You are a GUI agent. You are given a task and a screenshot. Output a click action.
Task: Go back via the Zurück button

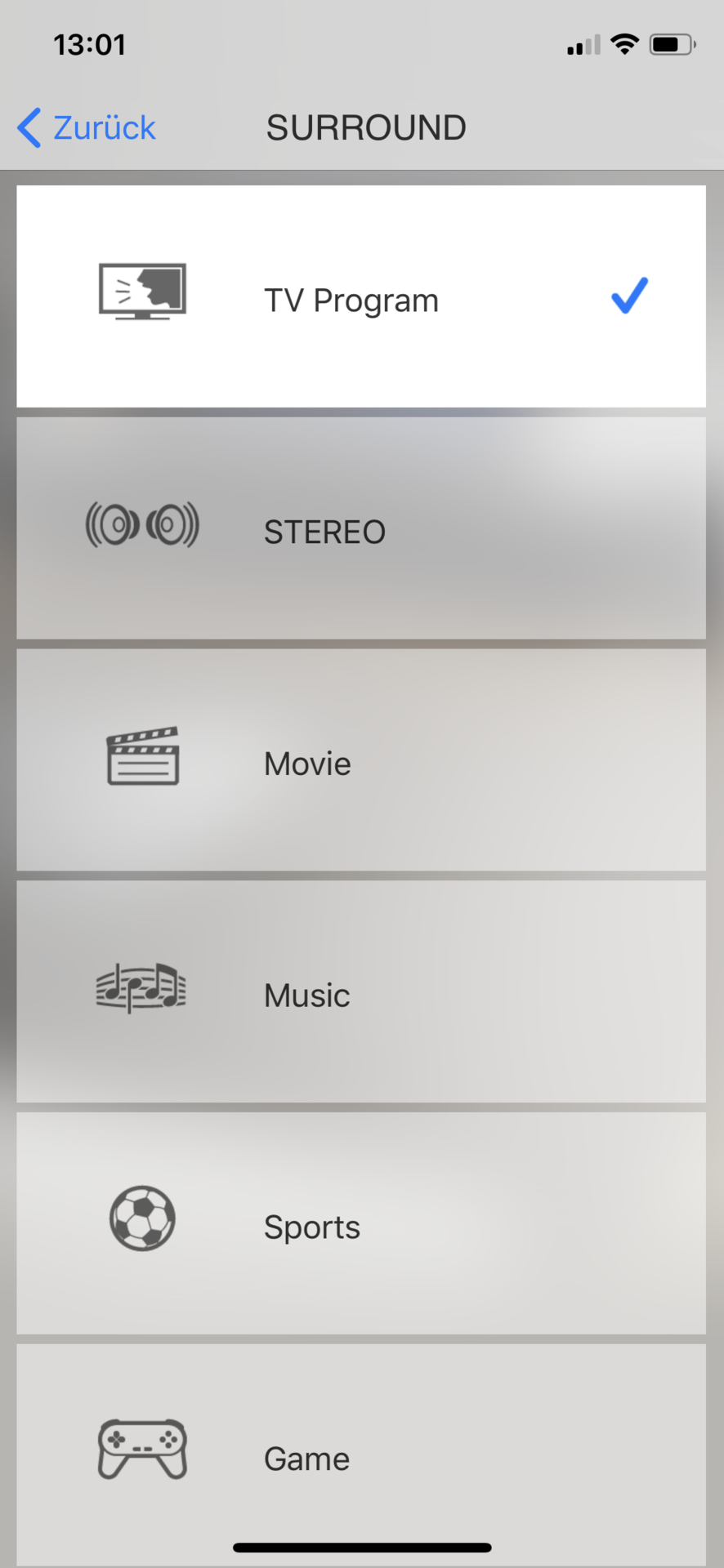(x=88, y=128)
